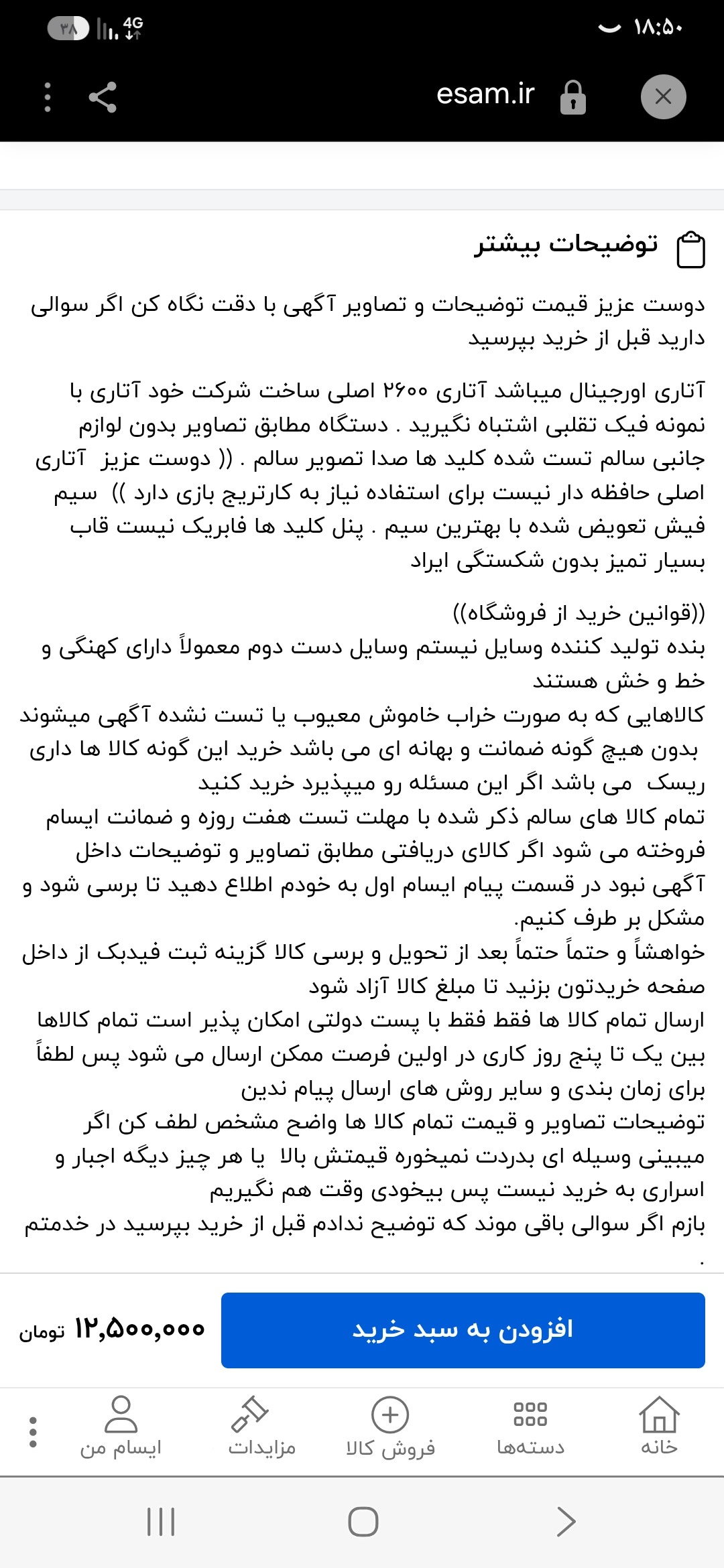Share this esam.ir page
This screenshot has width=724, height=1568.
pyautogui.click(x=103, y=97)
